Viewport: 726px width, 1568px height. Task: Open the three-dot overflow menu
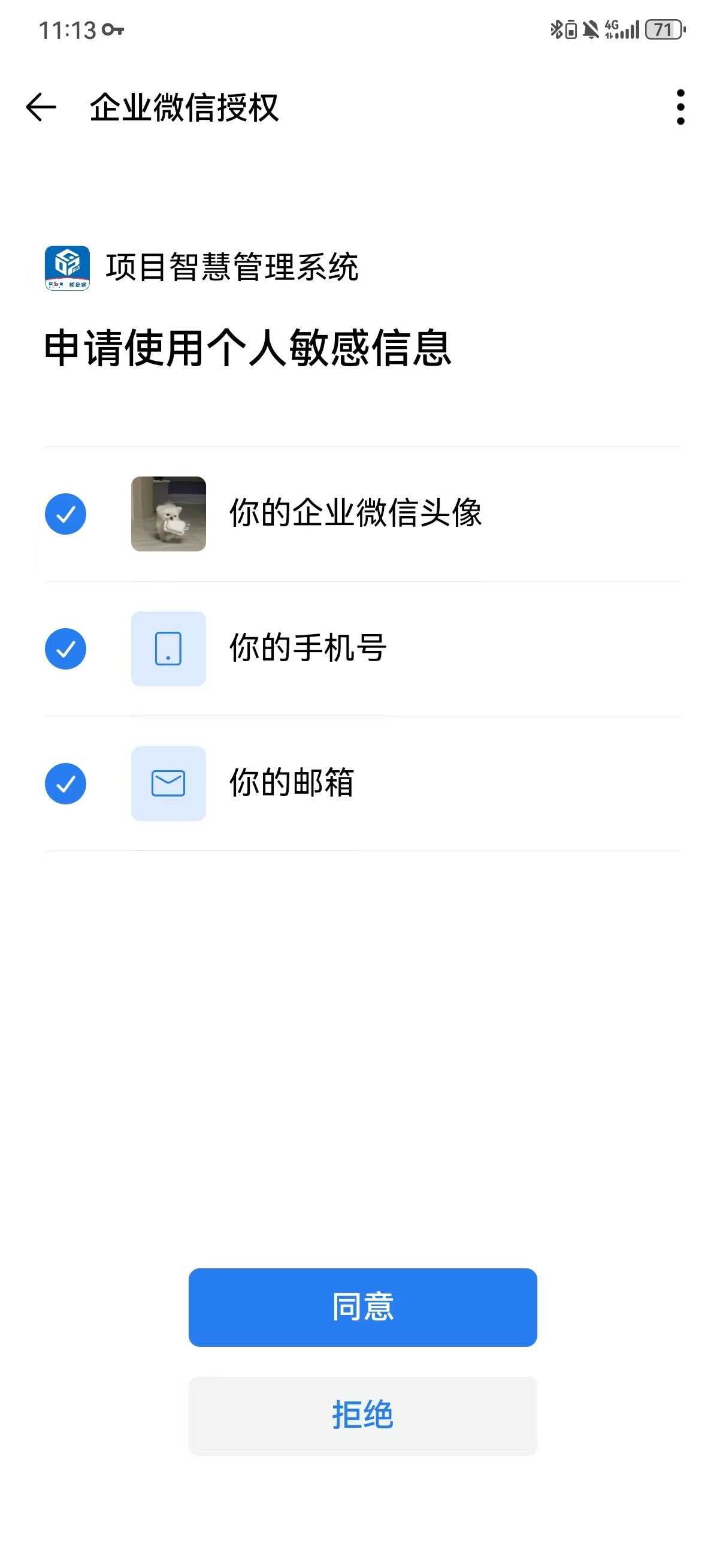click(x=680, y=107)
